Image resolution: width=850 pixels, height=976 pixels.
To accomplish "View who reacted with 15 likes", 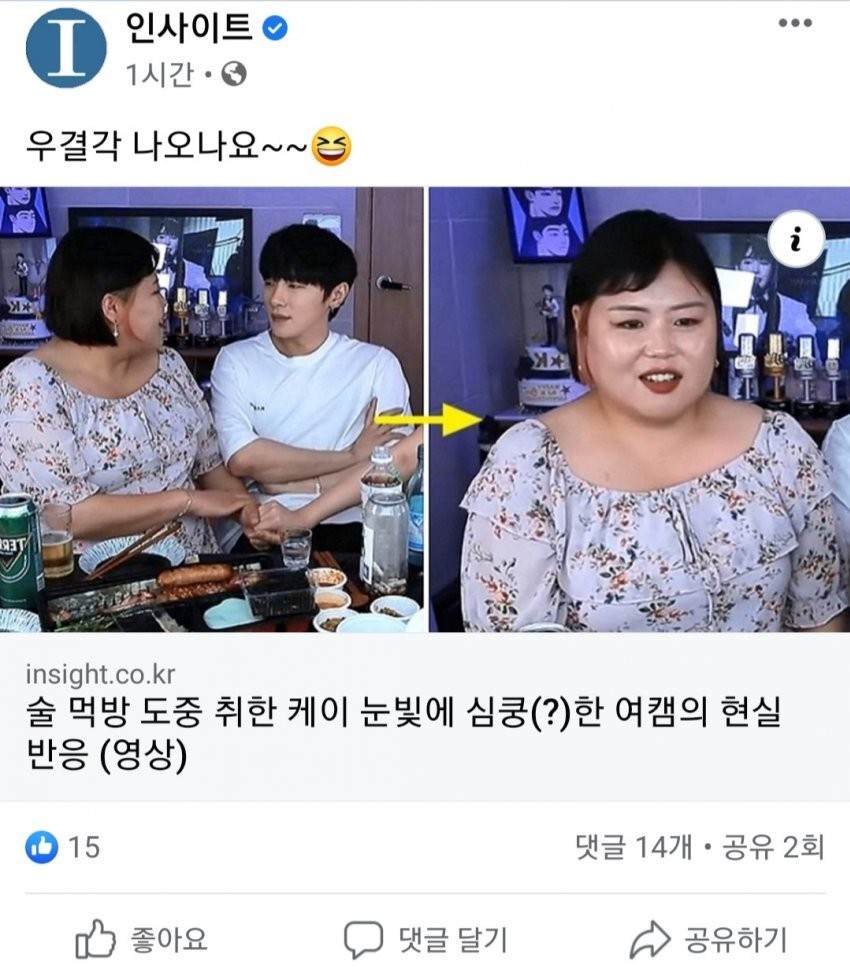I will point(63,848).
